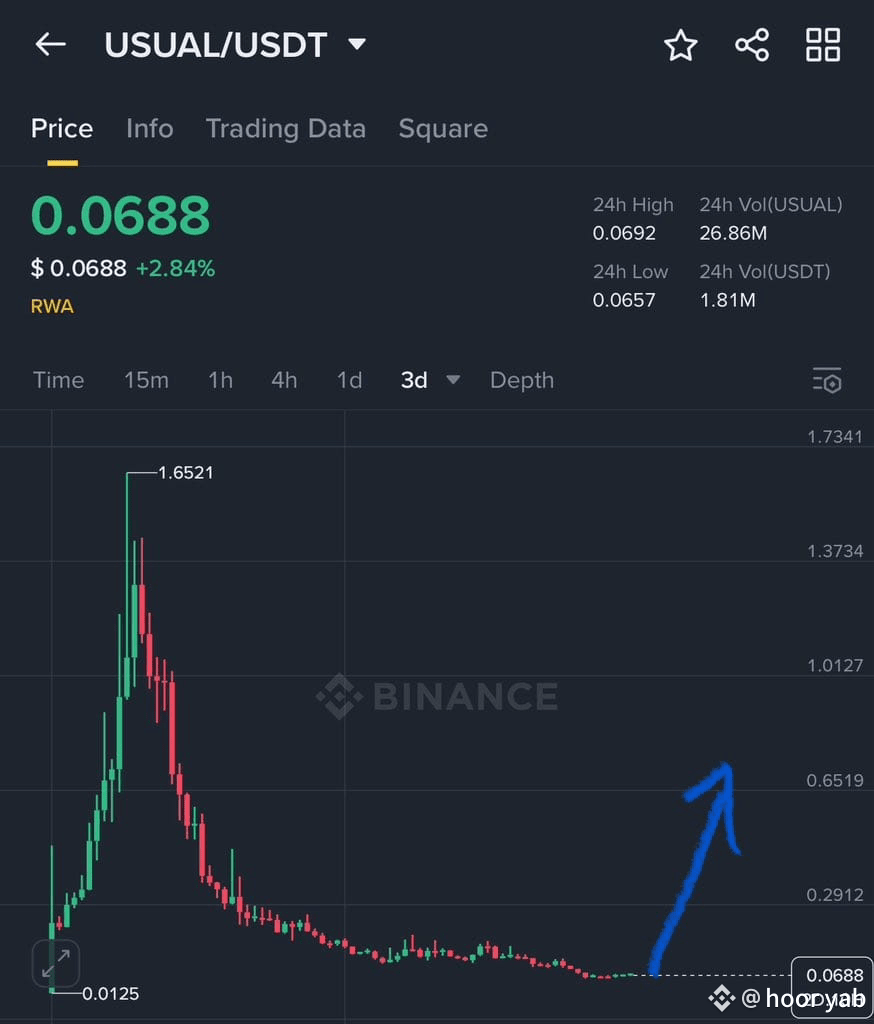Open the 3d timeframe dropdown arrow
This screenshot has width=874, height=1024.
click(x=452, y=380)
